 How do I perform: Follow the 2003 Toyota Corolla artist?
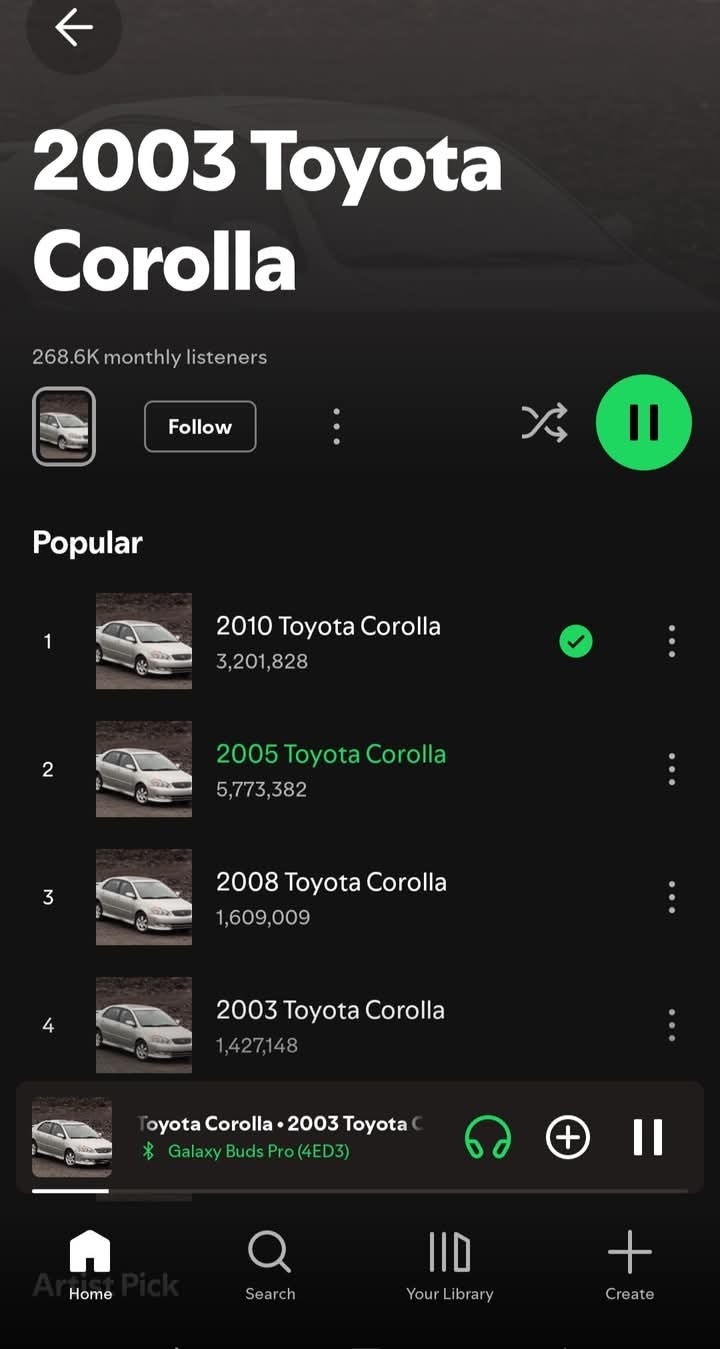point(199,426)
